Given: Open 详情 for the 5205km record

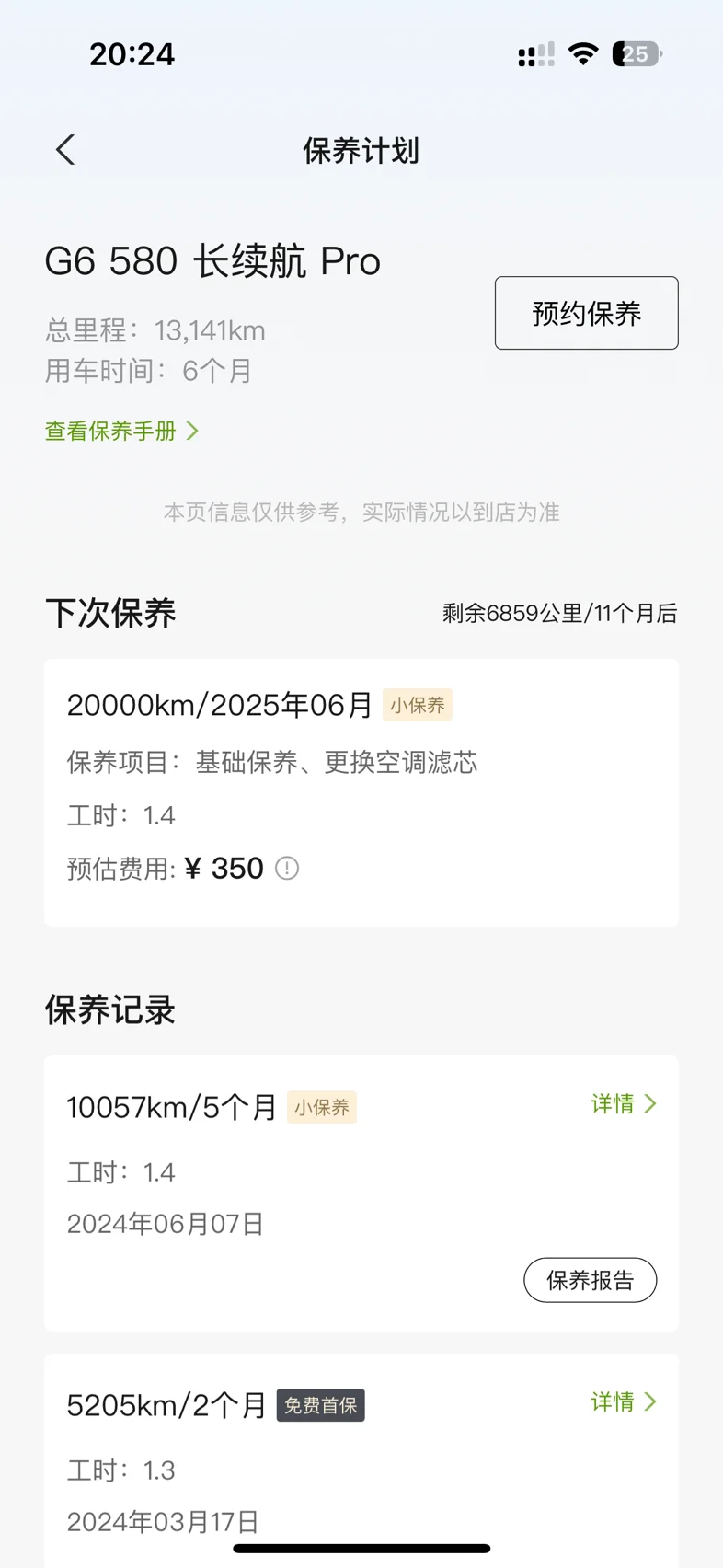Looking at the screenshot, I should (624, 1401).
